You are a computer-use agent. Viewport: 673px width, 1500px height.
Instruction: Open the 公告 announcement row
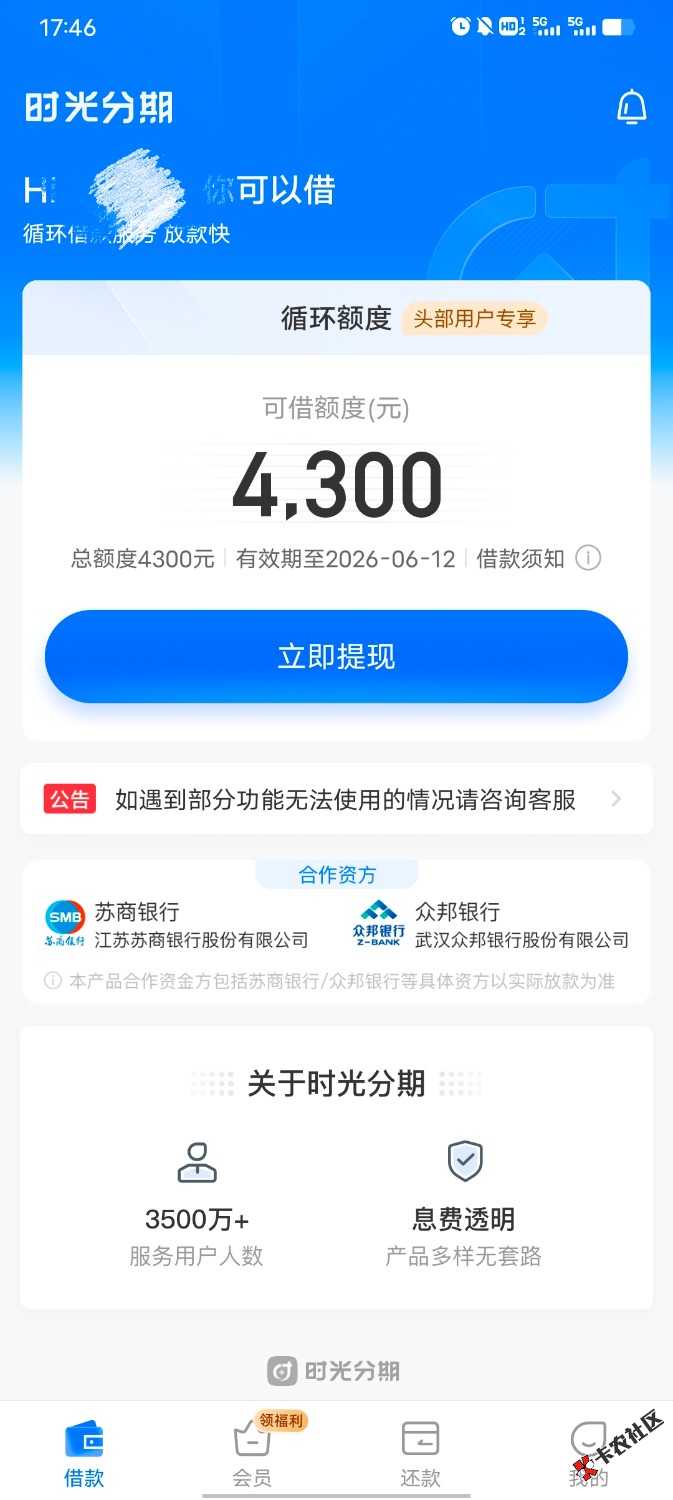pos(336,799)
